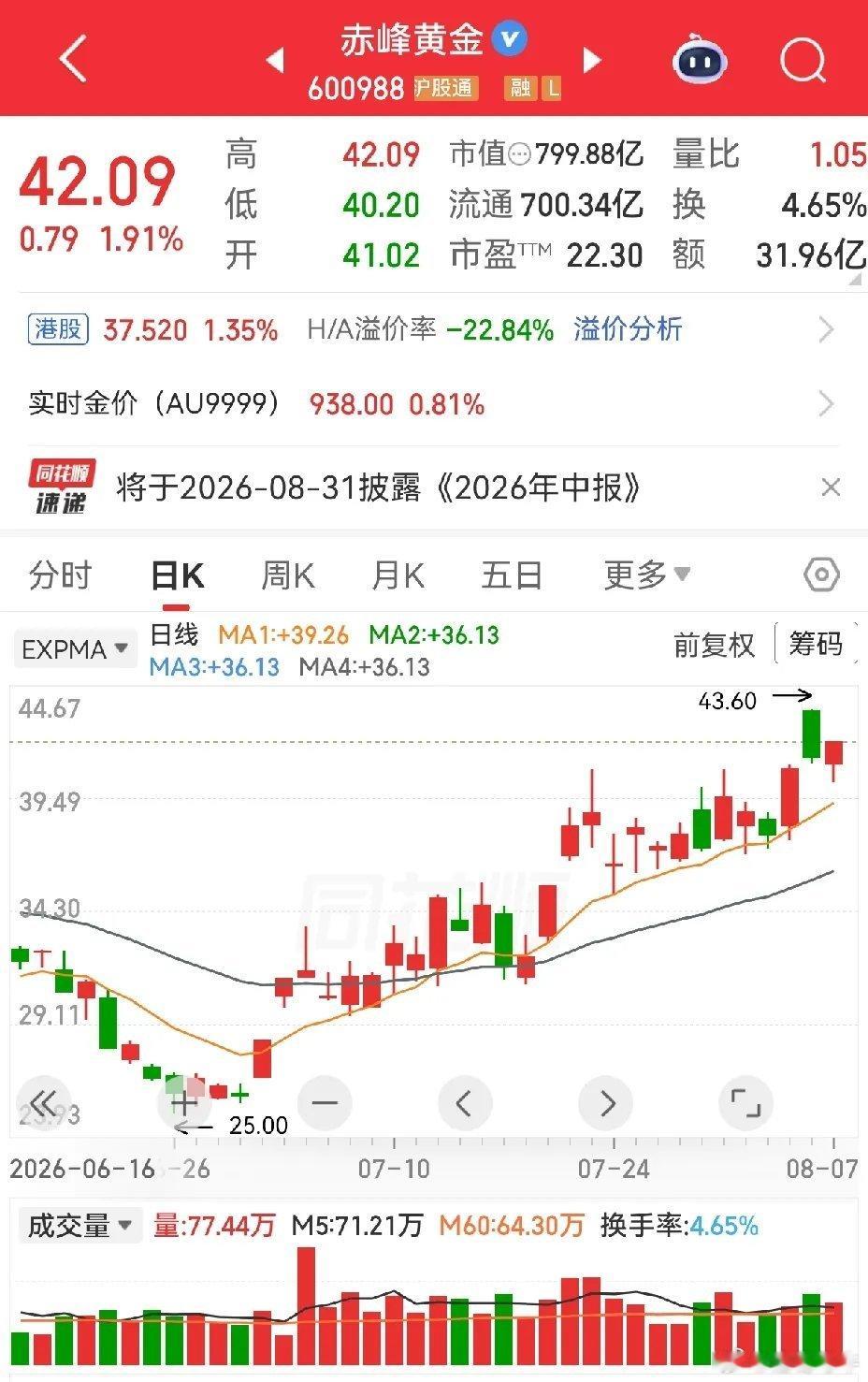
Task: Switch to the next stock
Action: 591,61
